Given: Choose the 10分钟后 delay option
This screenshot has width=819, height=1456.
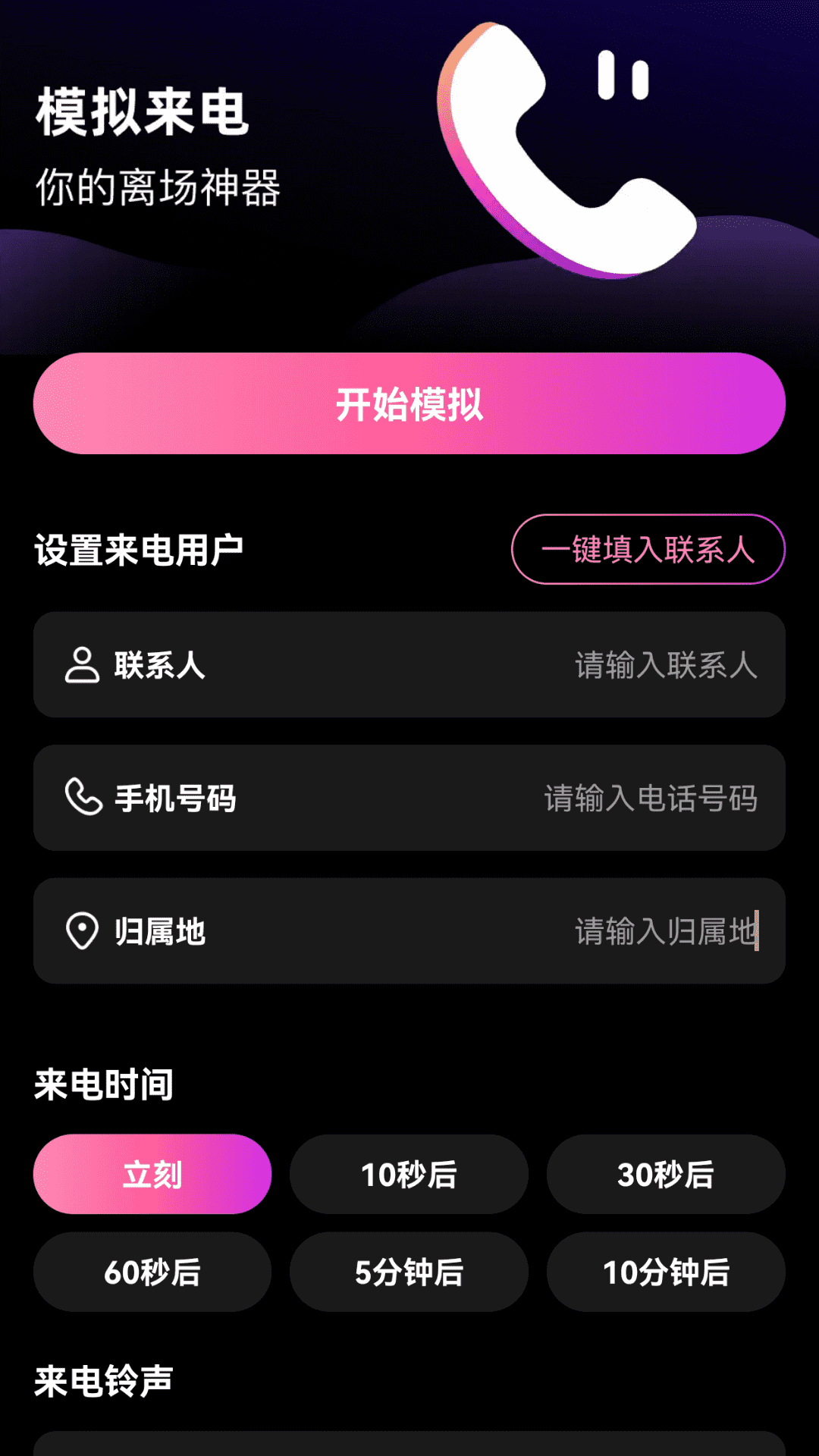Looking at the screenshot, I should [666, 1272].
